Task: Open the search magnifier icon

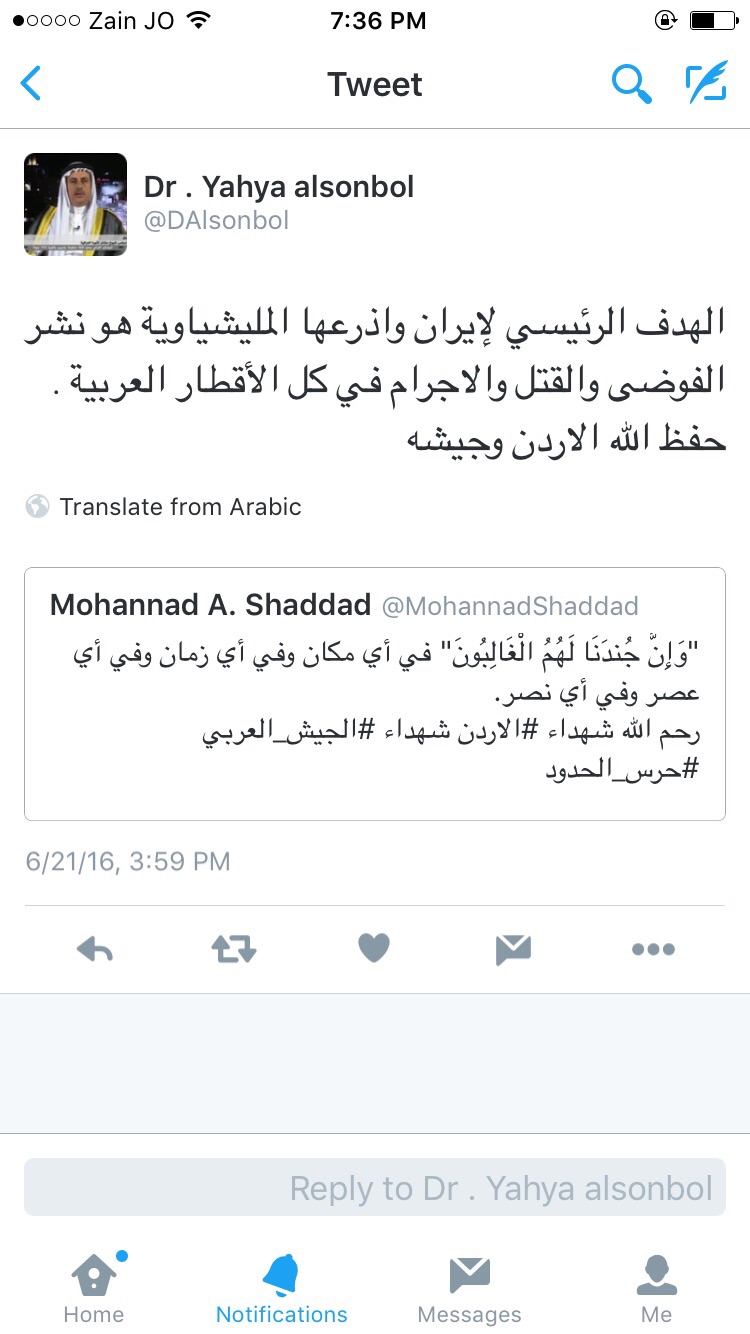Action: point(631,84)
